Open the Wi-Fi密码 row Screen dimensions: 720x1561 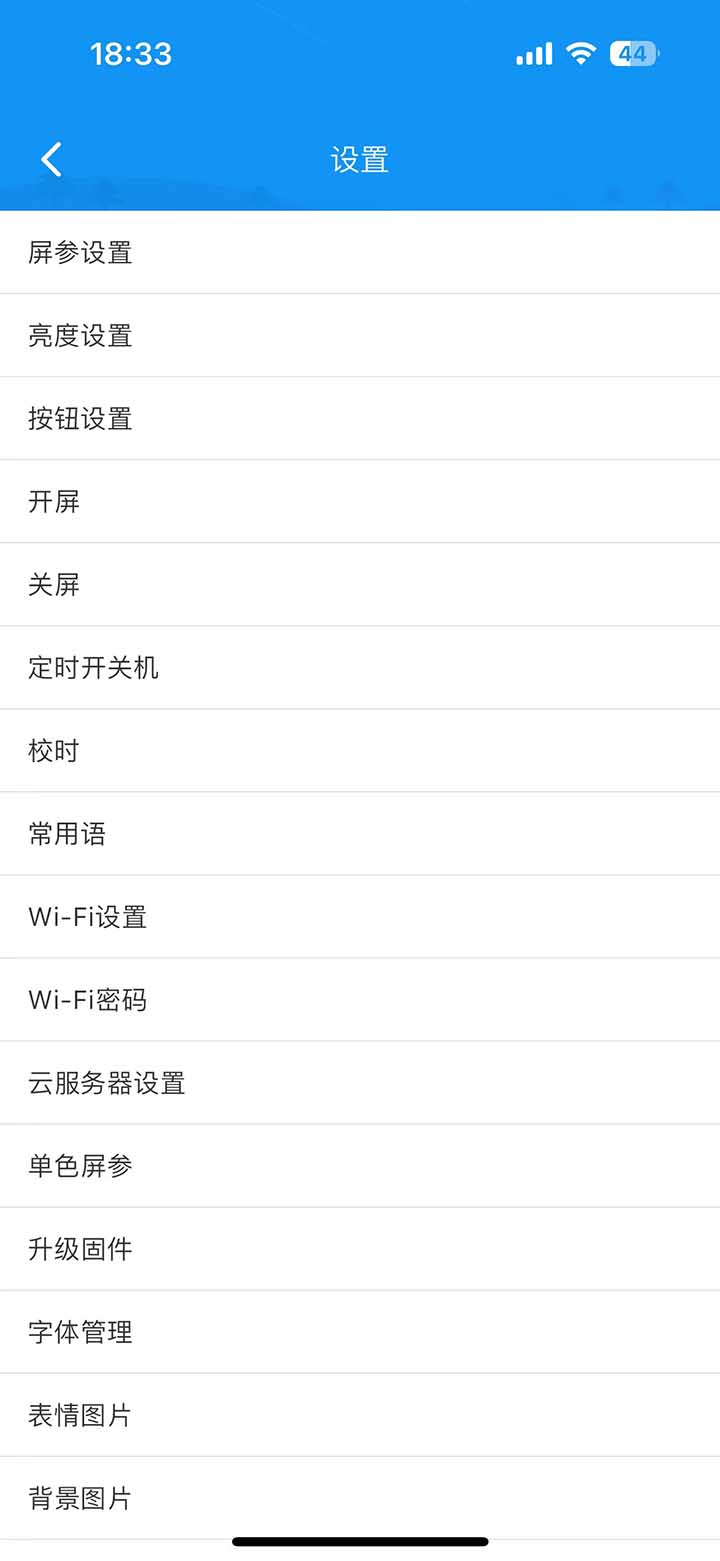click(88, 1000)
